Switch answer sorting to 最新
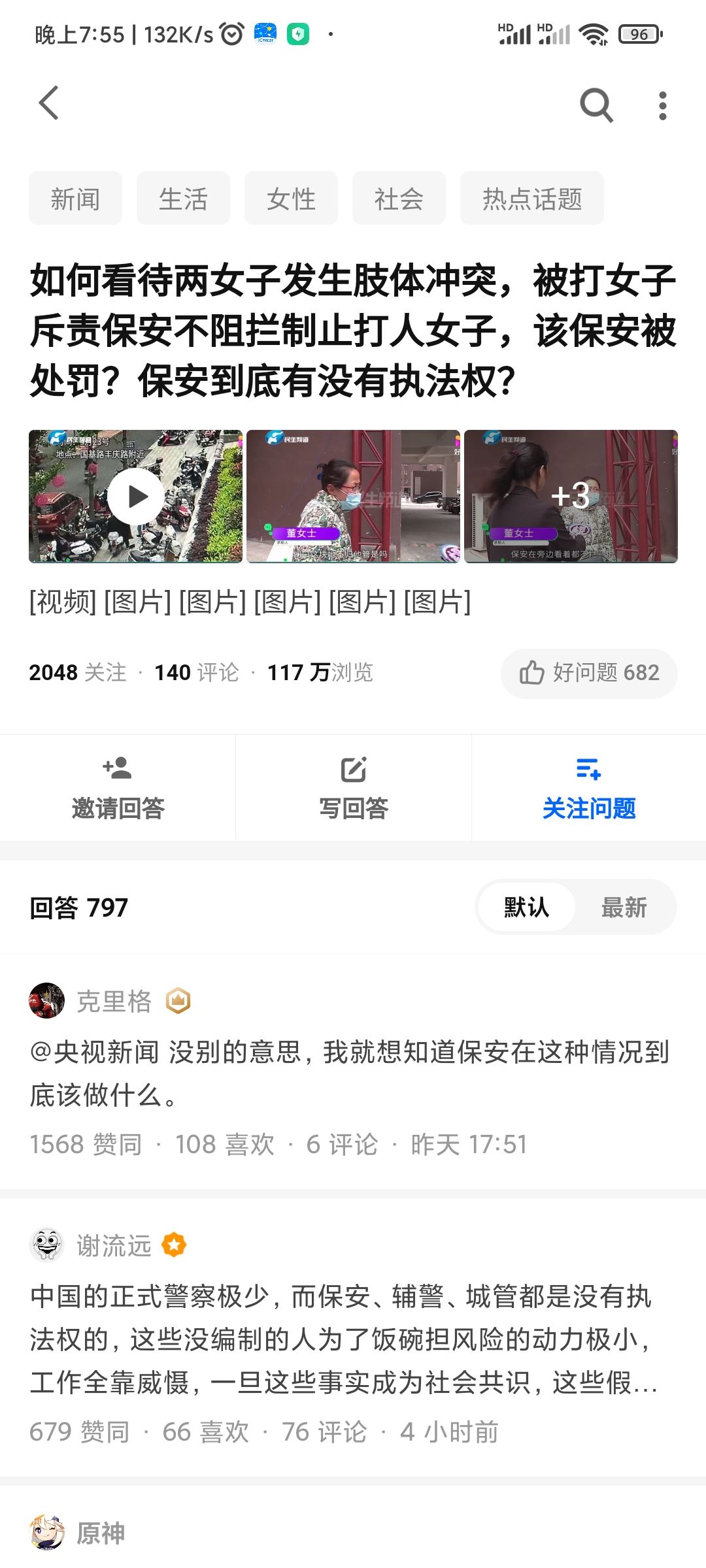 coord(624,907)
